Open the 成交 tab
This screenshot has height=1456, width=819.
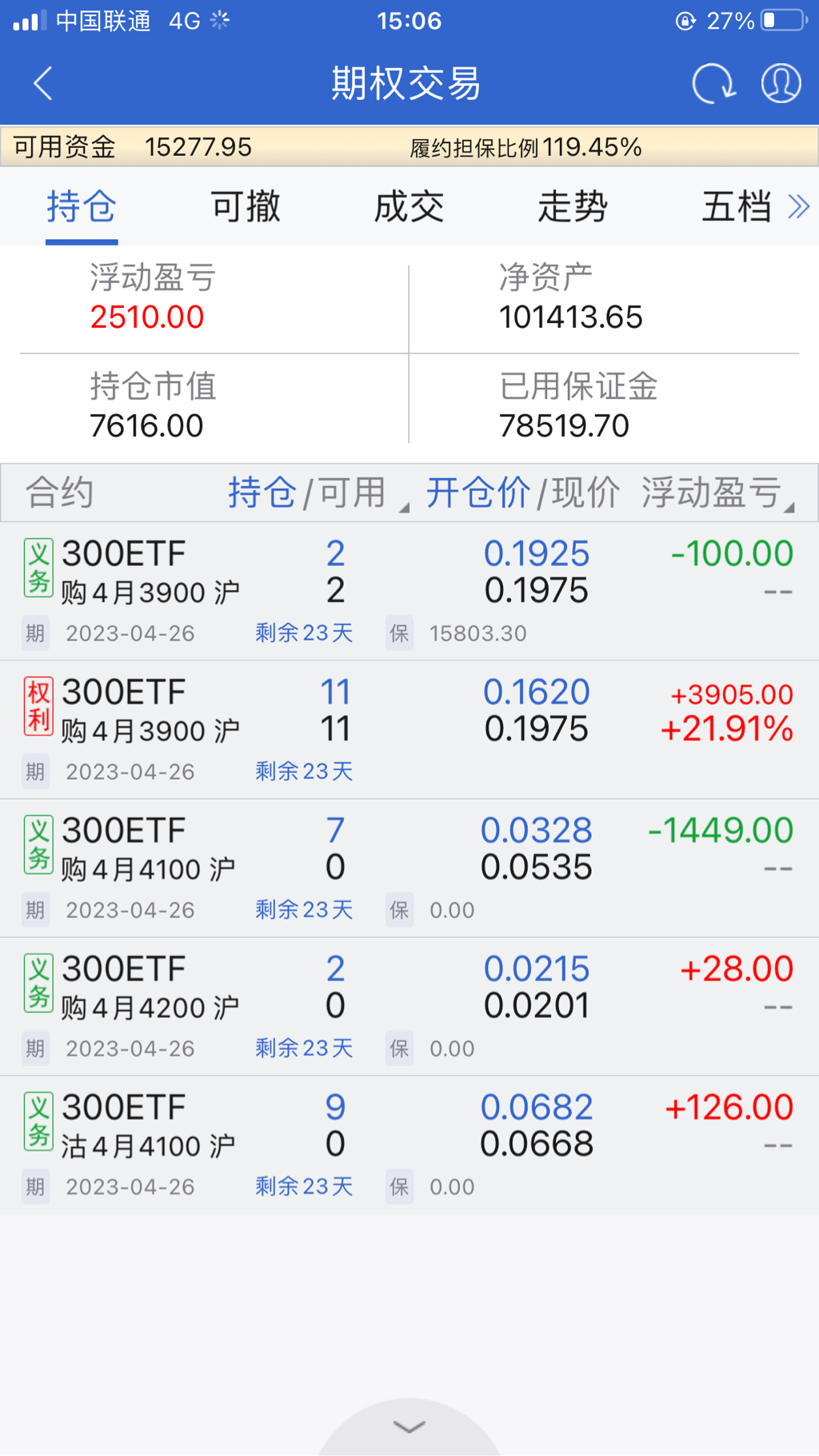click(x=409, y=207)
